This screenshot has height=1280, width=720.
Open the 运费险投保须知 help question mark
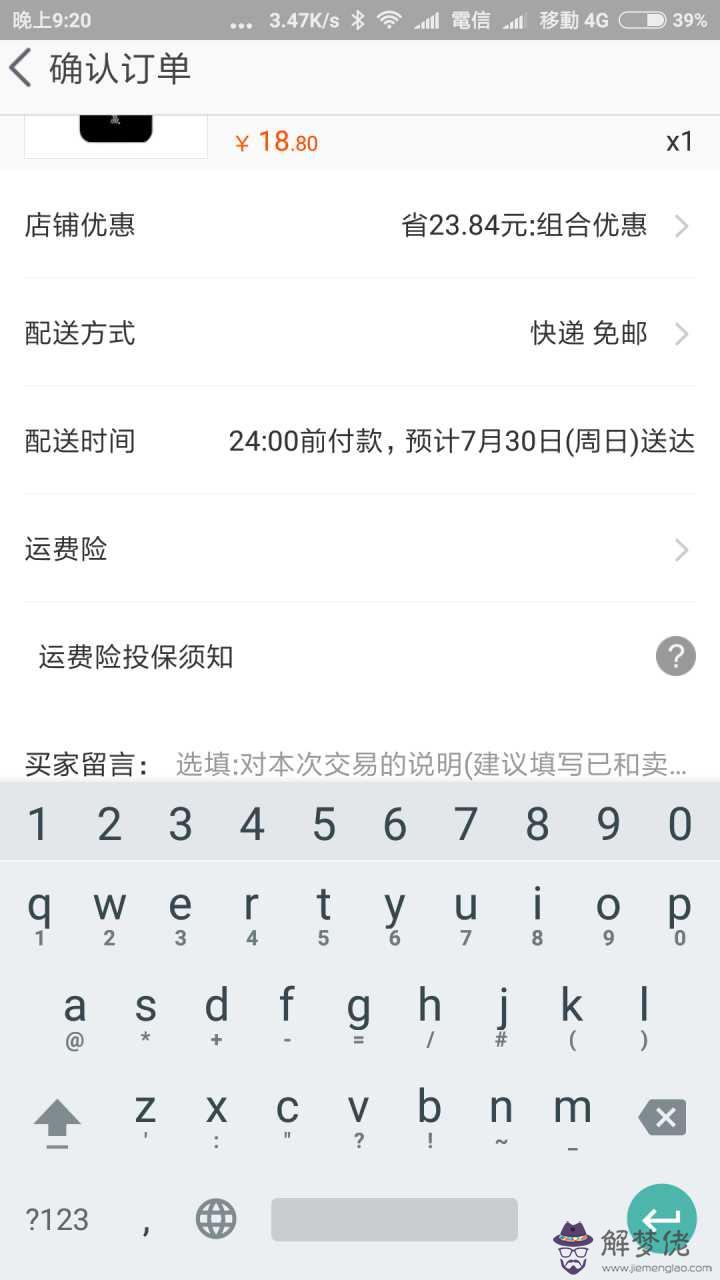point(676,656)
